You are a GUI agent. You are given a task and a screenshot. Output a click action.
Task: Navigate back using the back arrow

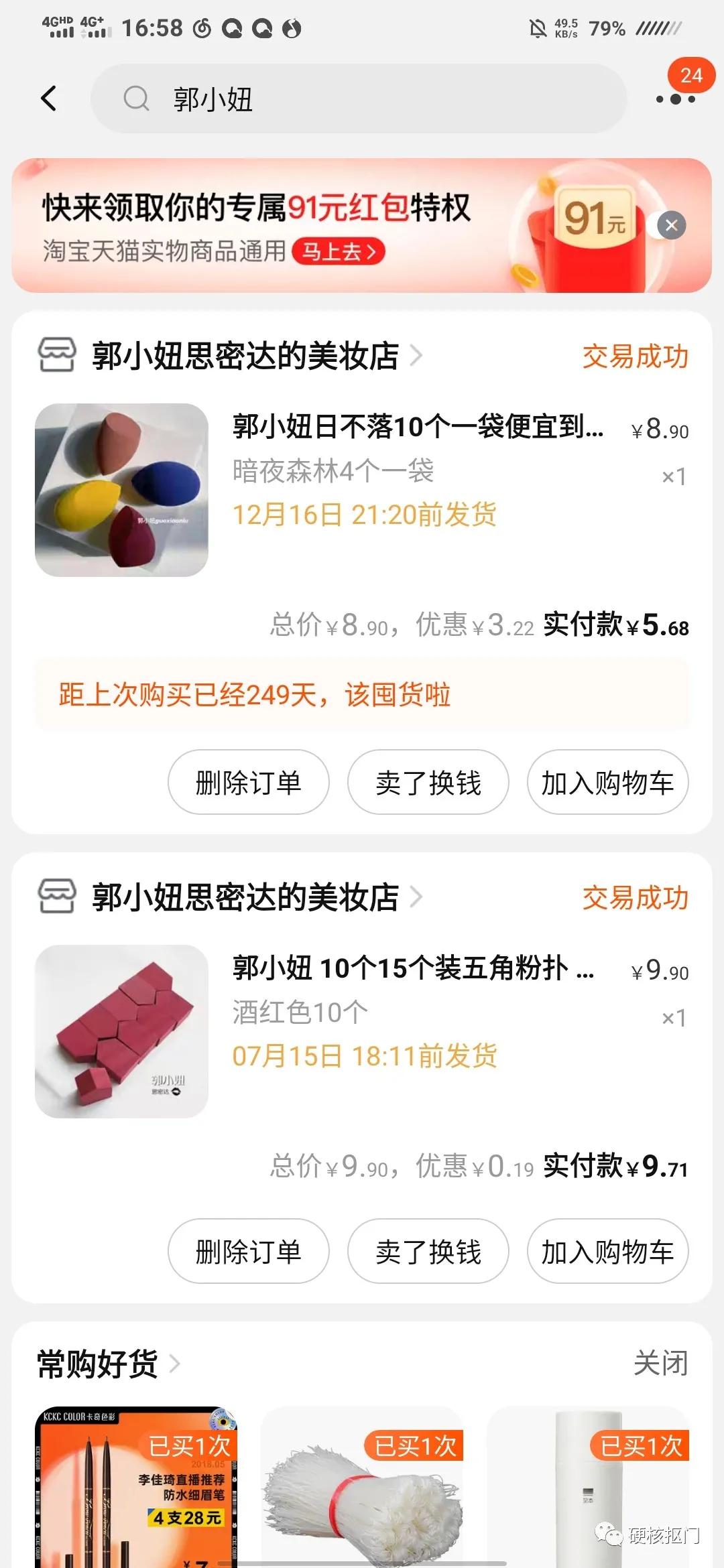pyautogui.click(x=48, y=98)
